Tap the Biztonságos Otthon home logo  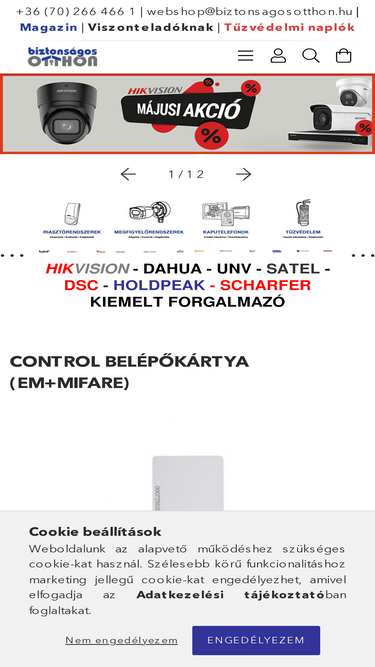pyautogui.click(x=62, y=57)
